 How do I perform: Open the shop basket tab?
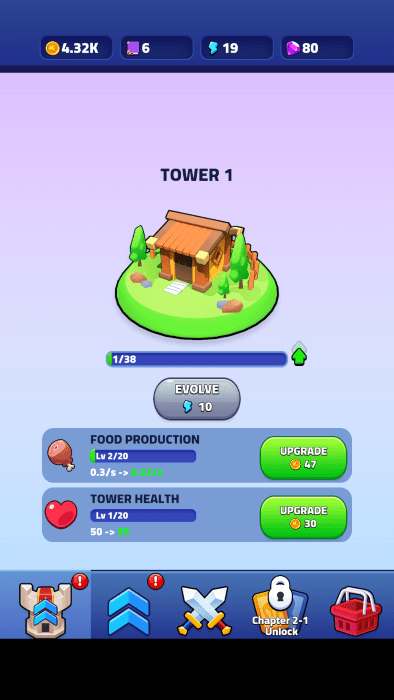tap(356, 610)
